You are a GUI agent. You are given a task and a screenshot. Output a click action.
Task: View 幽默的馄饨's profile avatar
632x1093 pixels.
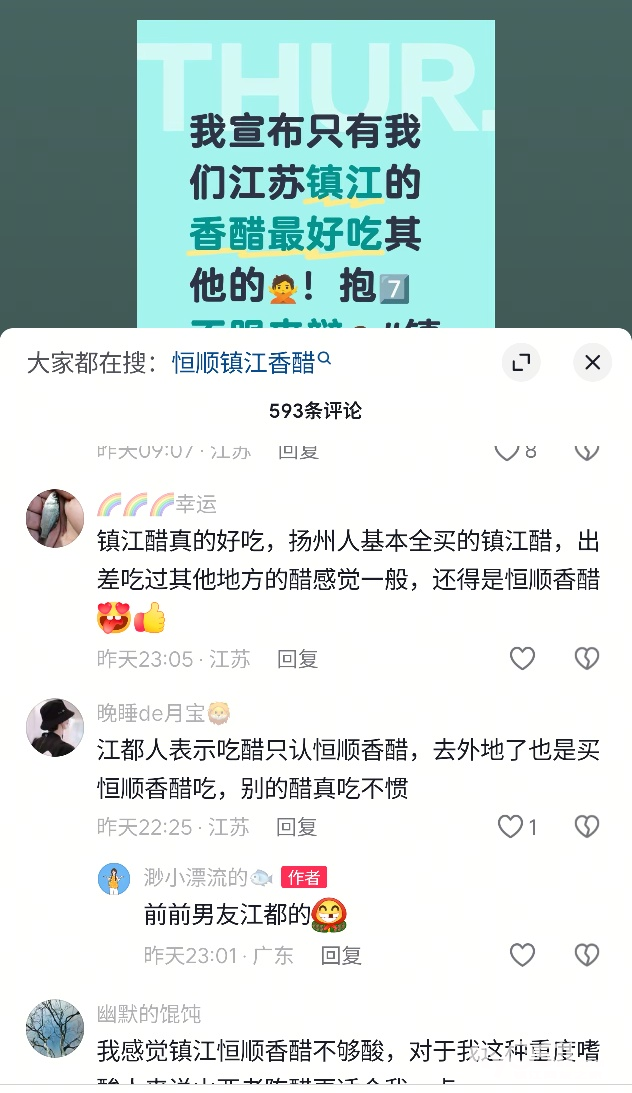click(x=55, y=1028)
